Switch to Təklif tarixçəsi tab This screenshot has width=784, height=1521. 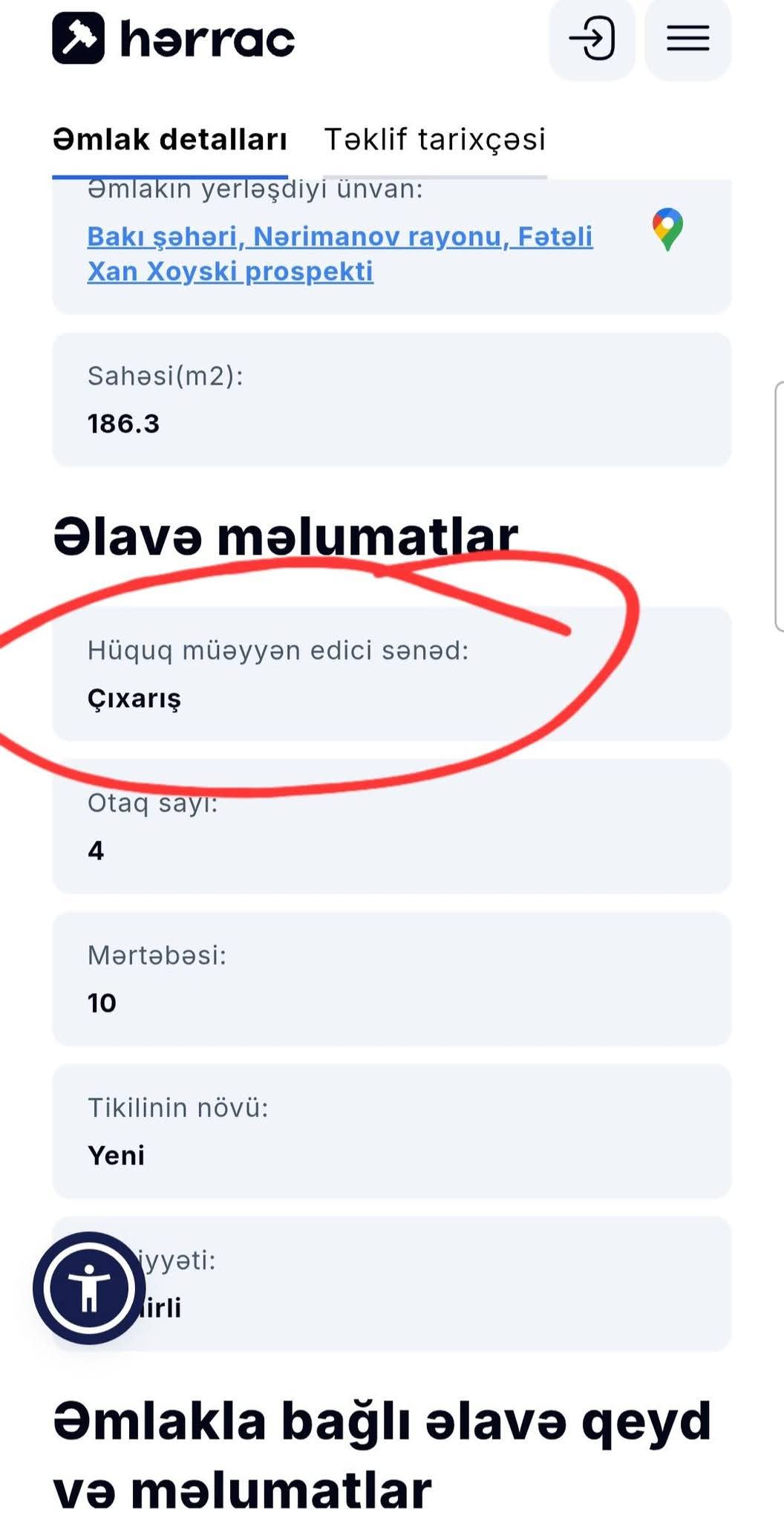(x=435, y=140)
